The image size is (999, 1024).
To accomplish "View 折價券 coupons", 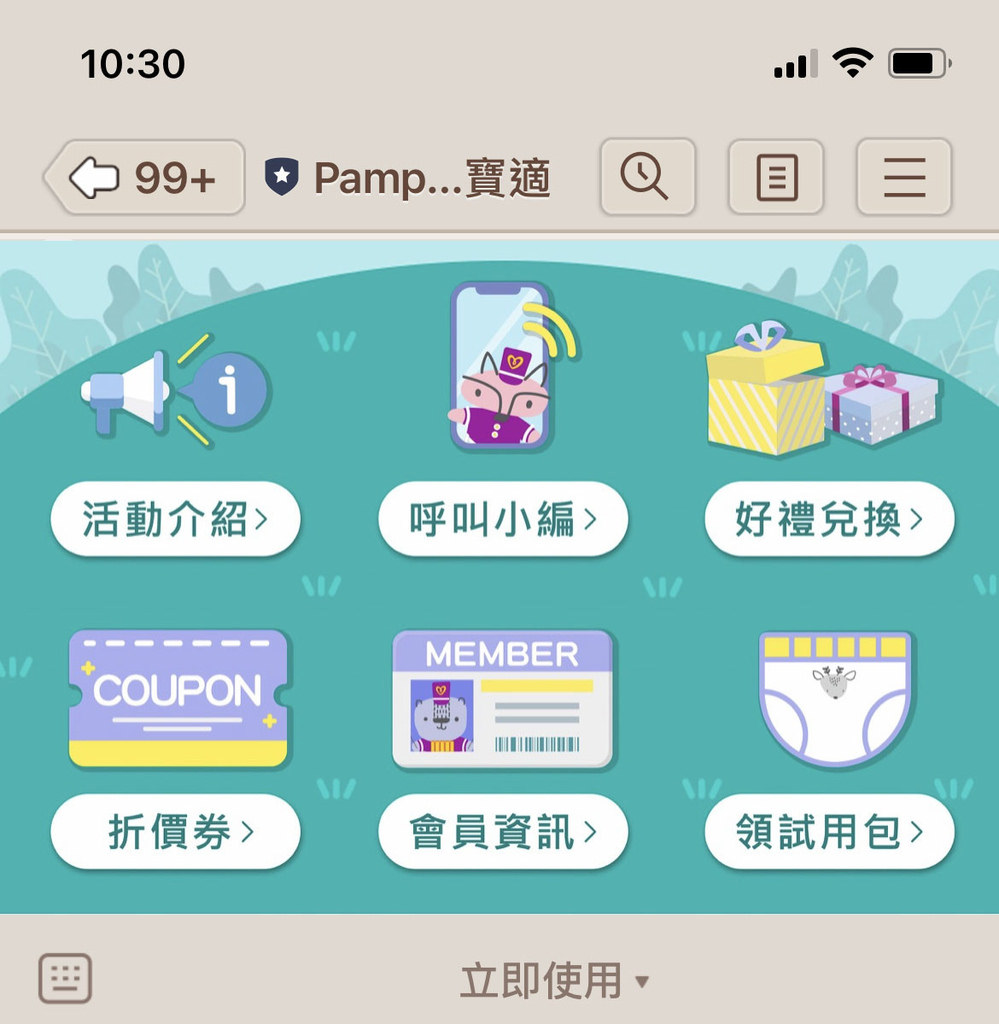I will [175, 832].
